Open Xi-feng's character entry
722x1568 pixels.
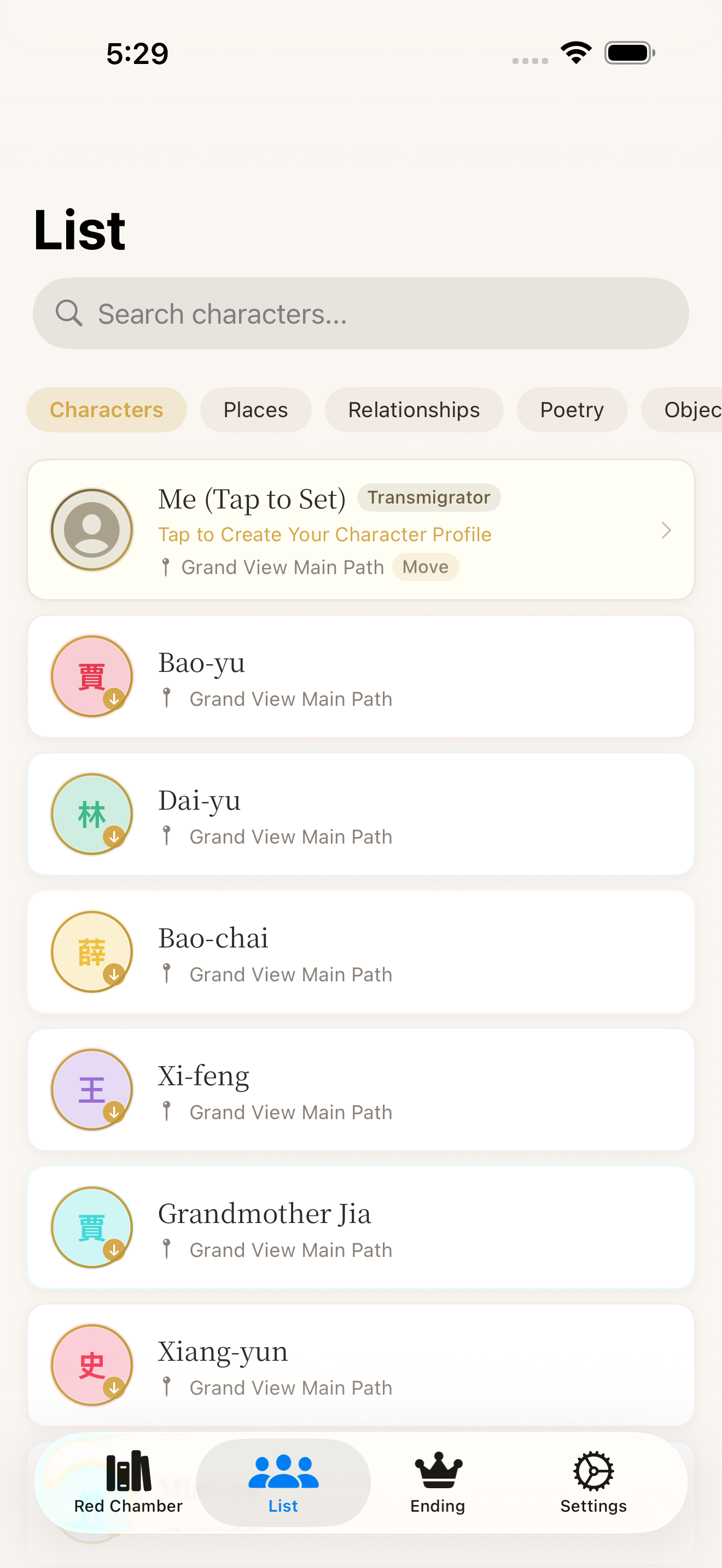click(x=360, y=1090)
